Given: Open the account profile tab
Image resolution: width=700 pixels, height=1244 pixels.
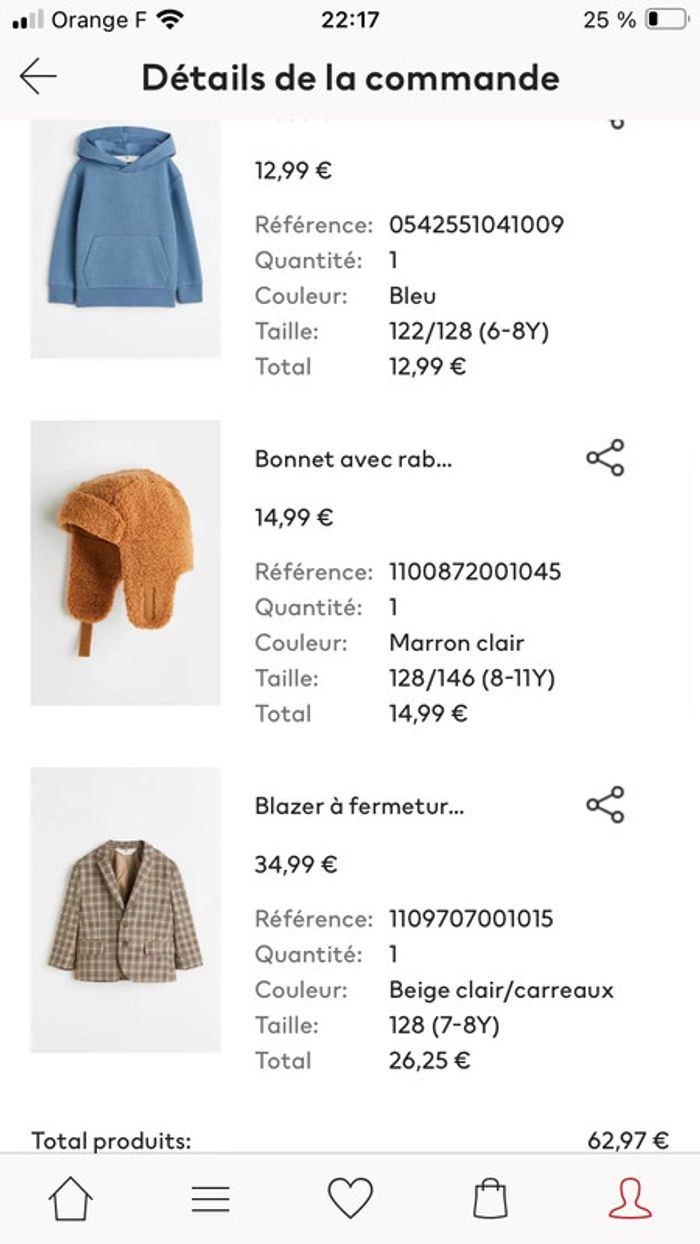Looking at the screenshot, I should pos(630,1198).
